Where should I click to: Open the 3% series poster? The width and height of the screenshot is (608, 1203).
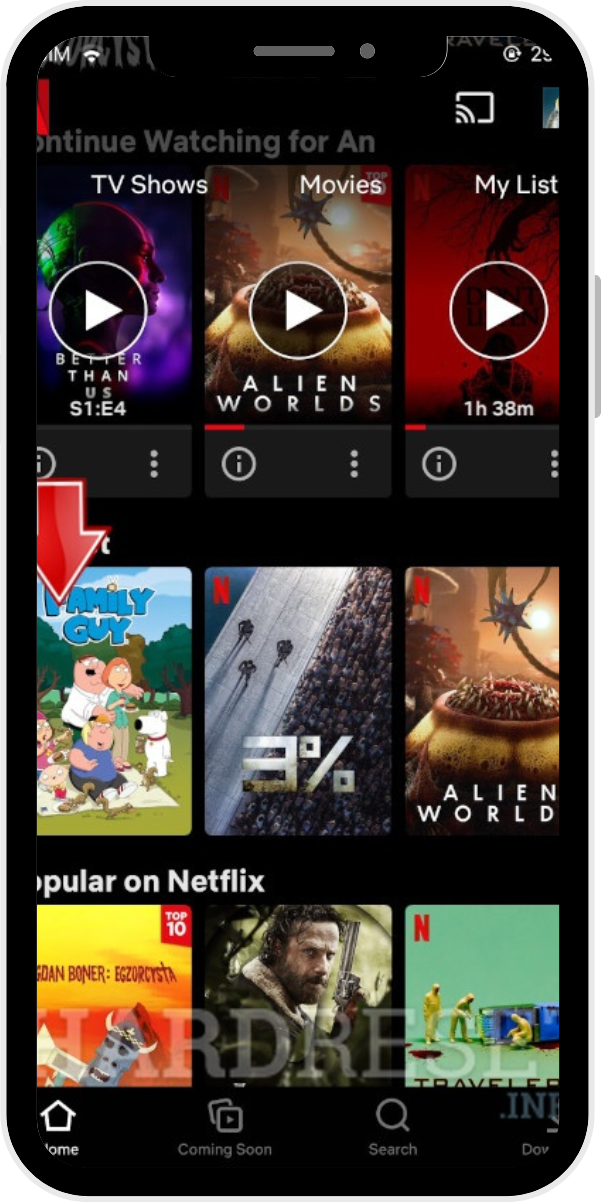(x=298, y=701)
